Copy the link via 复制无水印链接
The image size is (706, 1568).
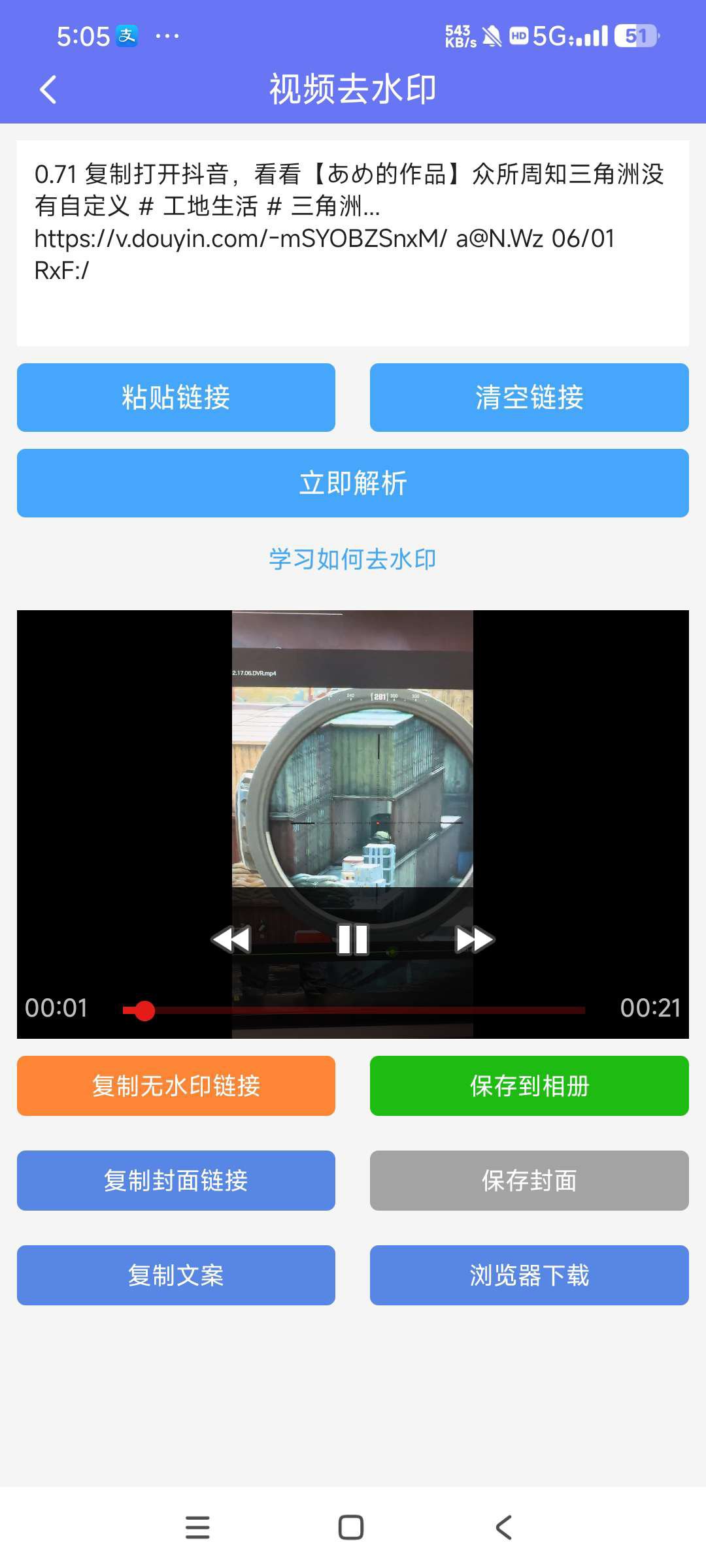pos(176,1086)
